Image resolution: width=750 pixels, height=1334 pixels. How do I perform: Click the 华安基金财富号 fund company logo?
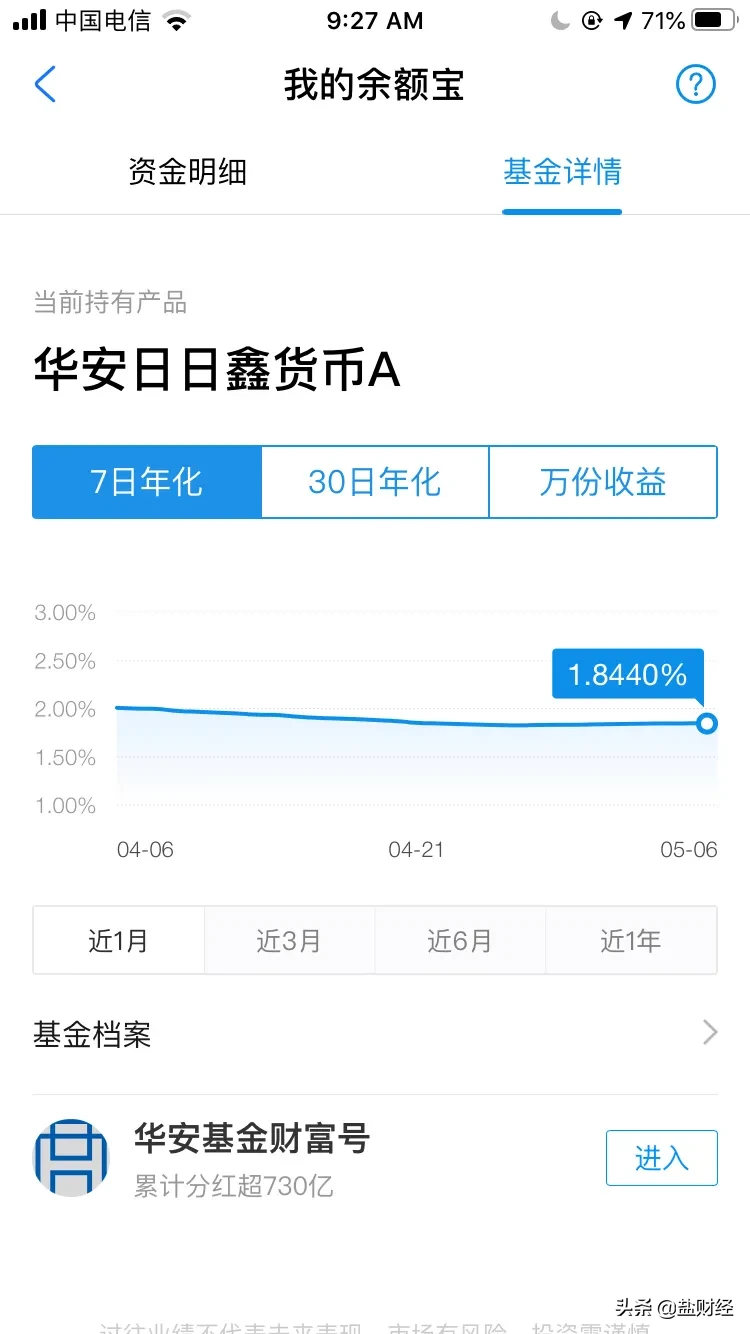tap(71, 1157)
